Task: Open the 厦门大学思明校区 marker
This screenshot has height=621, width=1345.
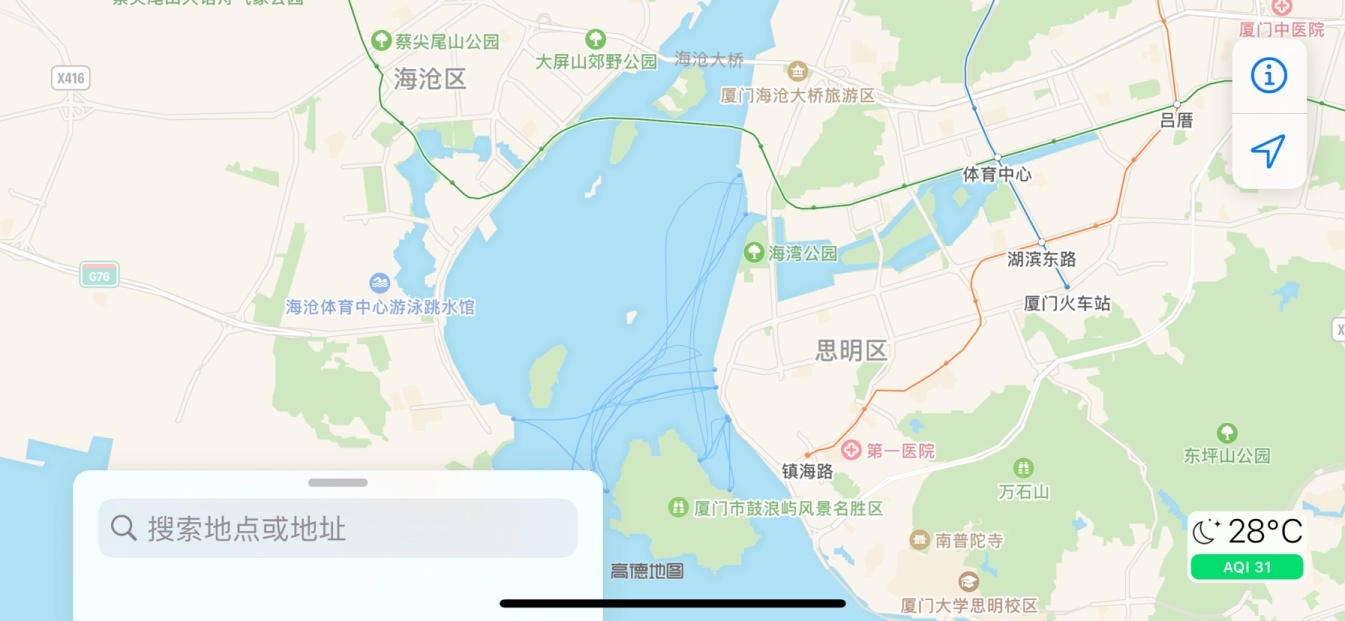Action: click(x=968, y=582)
